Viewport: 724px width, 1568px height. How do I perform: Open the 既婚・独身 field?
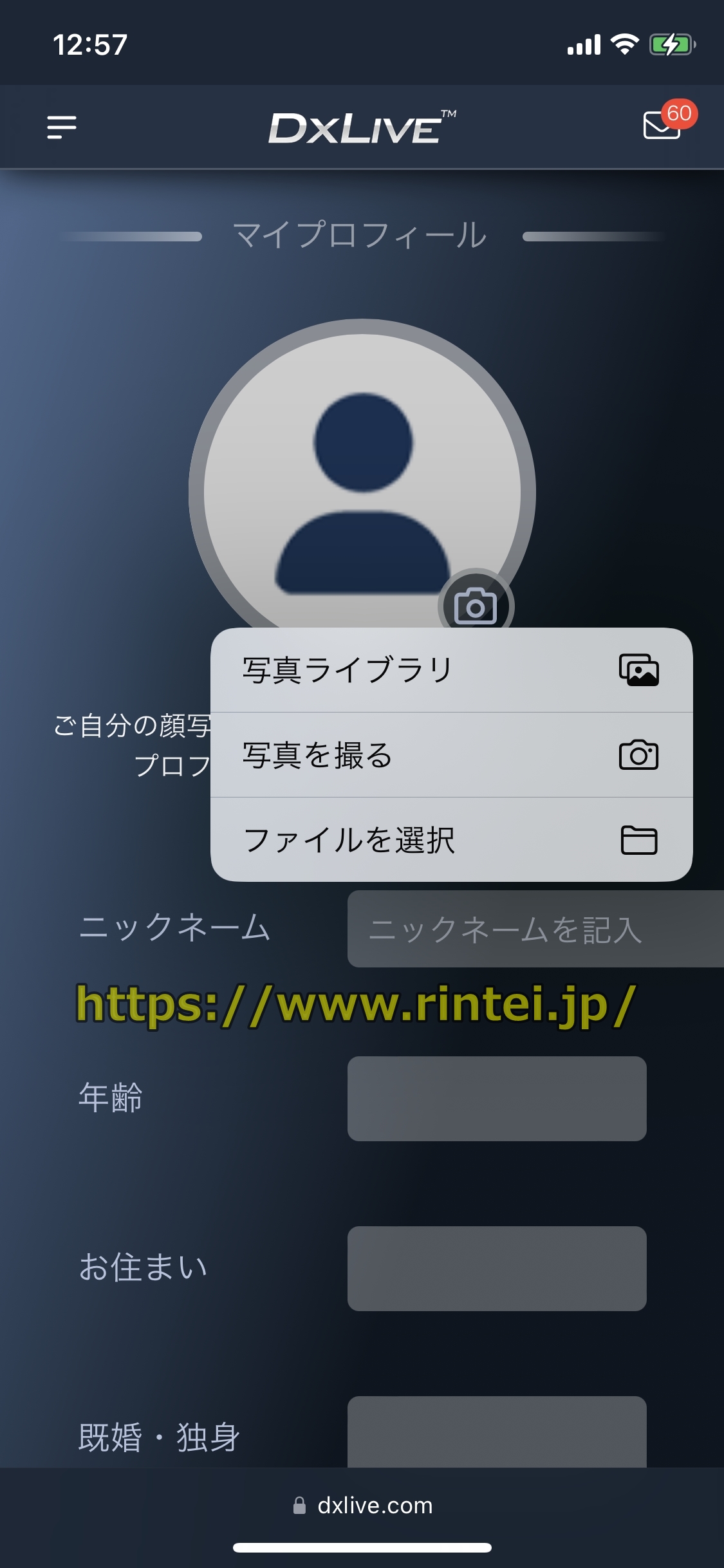(x=496, y=1433)
